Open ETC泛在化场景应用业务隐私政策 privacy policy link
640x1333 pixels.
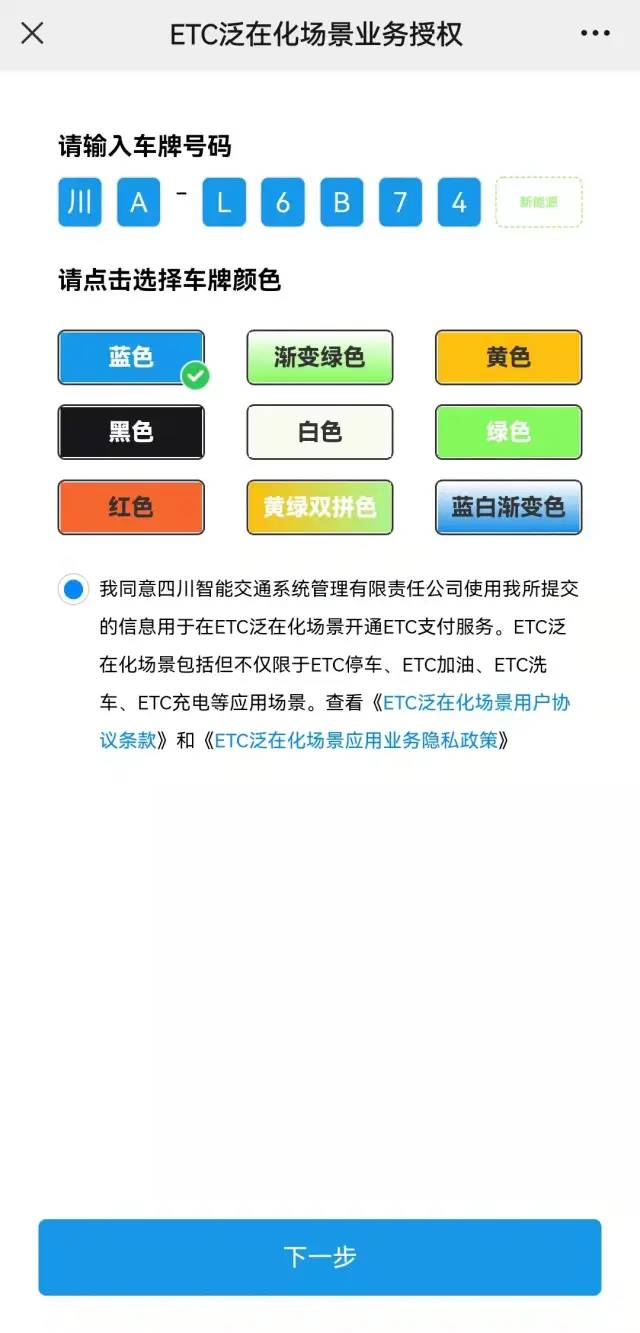coord(355,741)
